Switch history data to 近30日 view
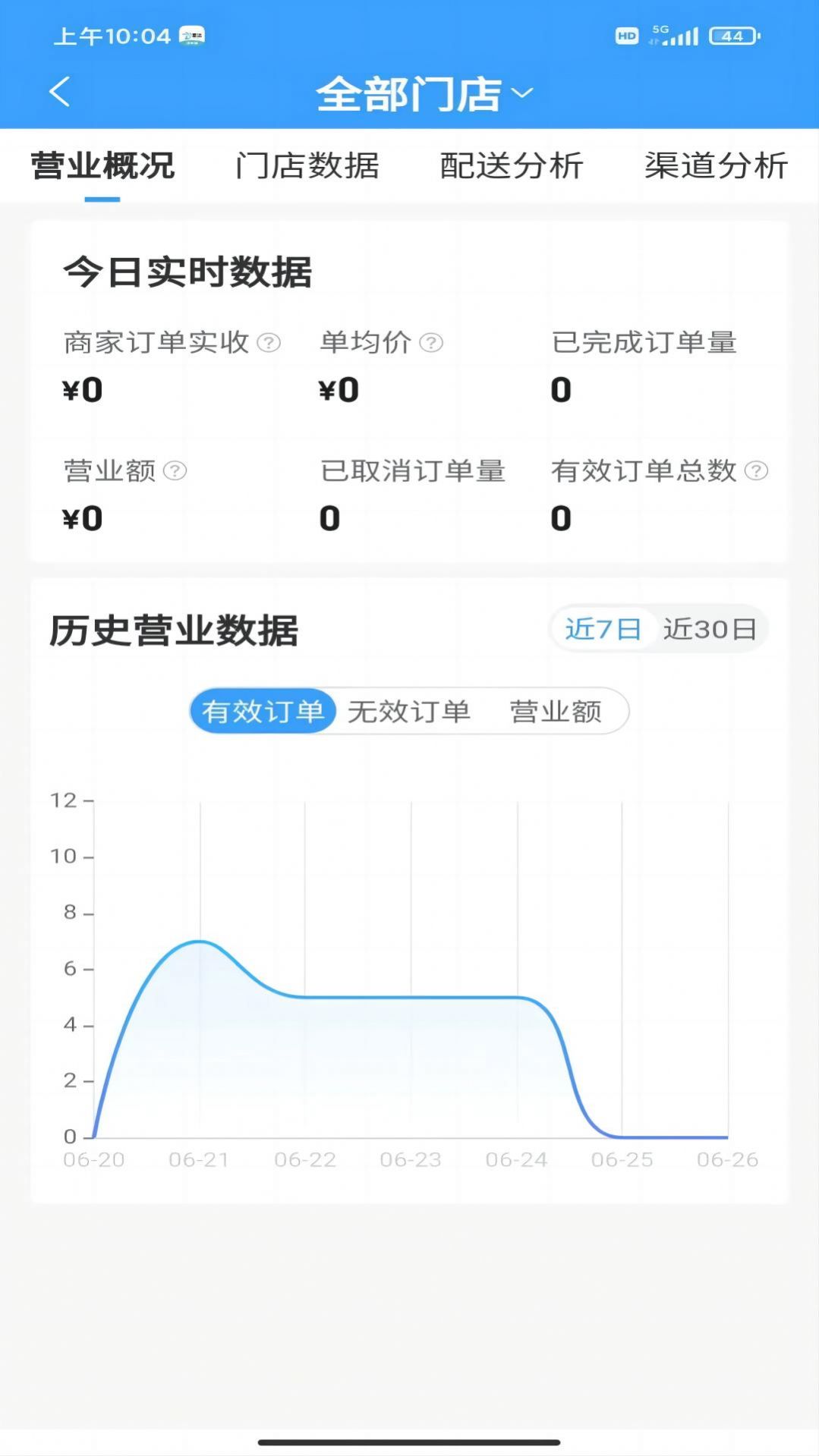 point(710,629)
